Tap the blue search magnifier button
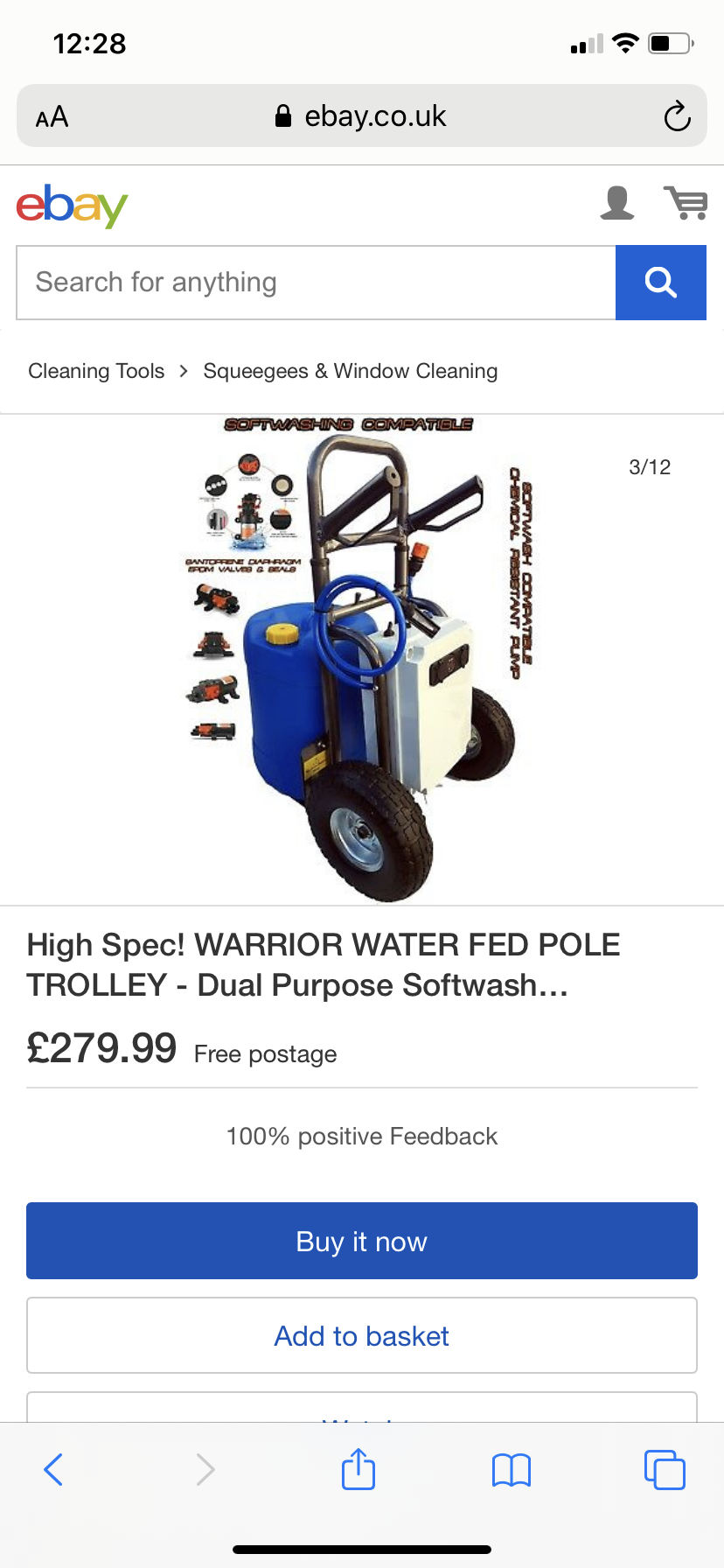 (x=660, y=283)
